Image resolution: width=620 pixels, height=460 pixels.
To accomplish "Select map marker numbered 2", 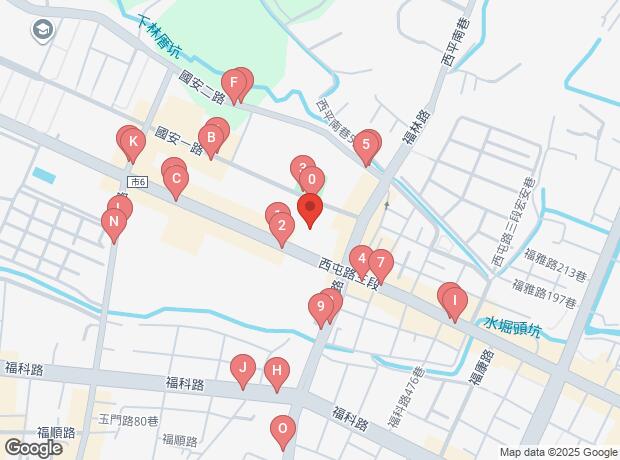I will [x=282, y=228].
